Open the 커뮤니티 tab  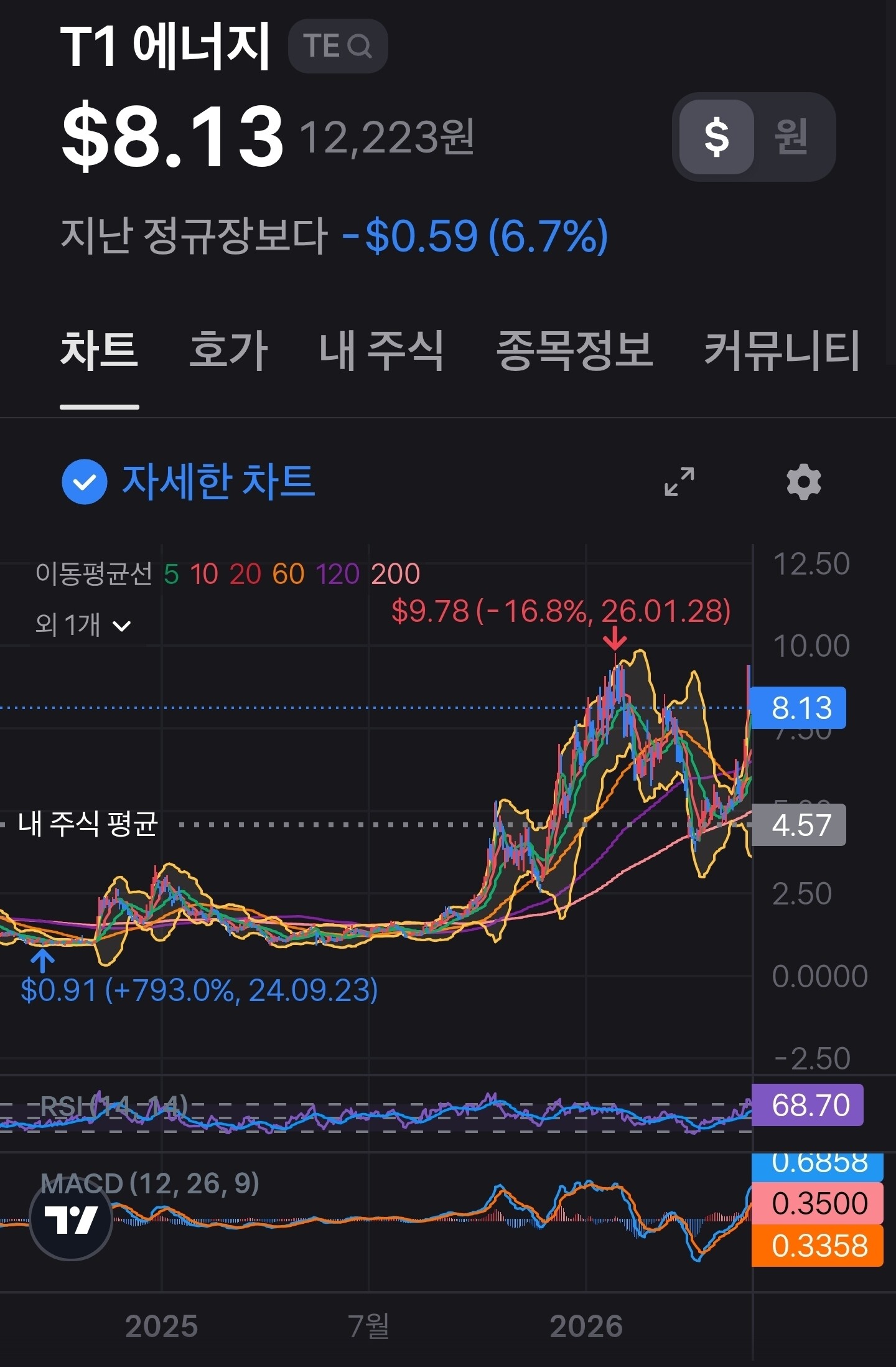click(x=782, y=350)
